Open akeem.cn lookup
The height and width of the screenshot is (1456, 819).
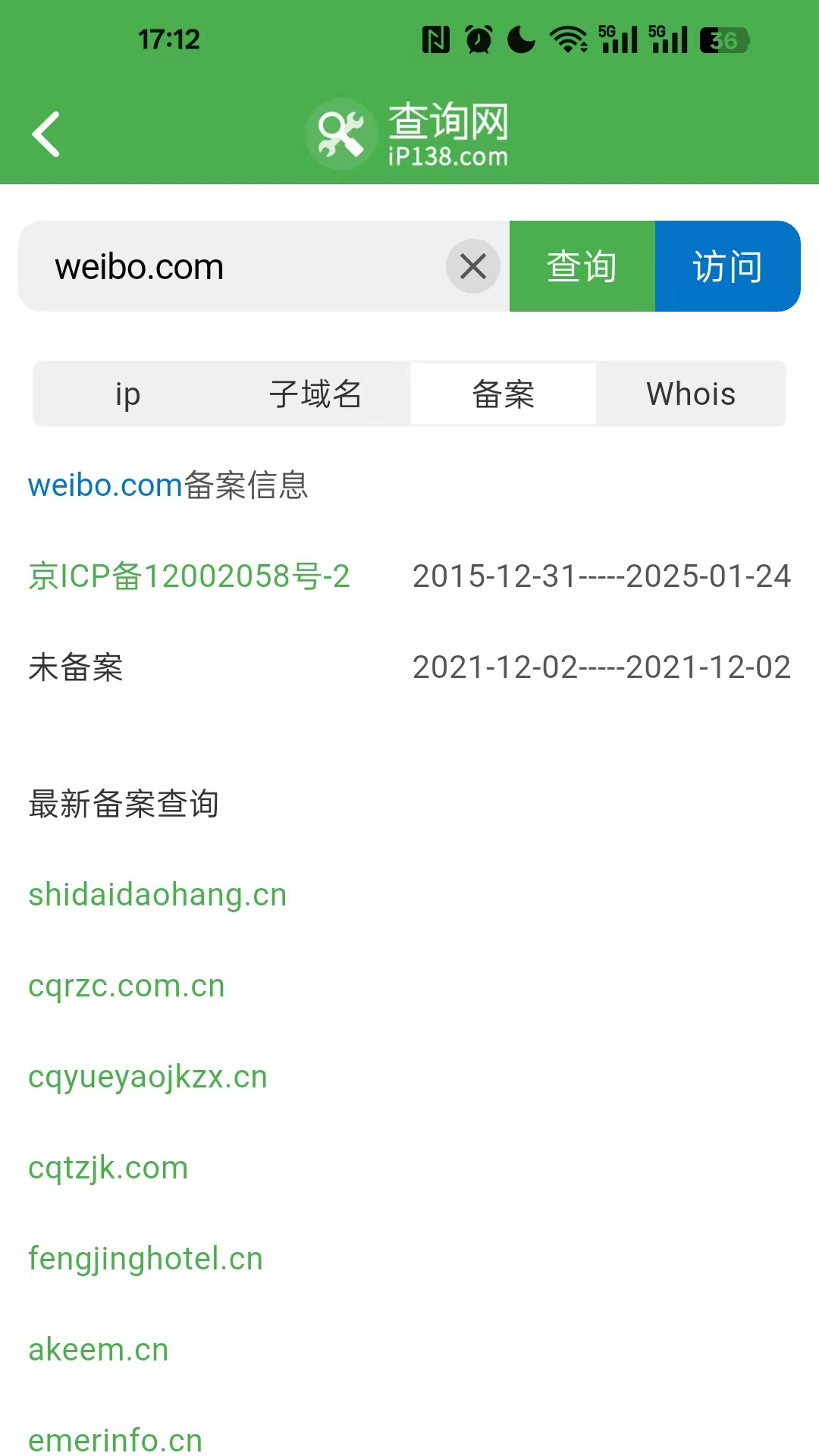pyautogui.click(x=99, y=1350)
